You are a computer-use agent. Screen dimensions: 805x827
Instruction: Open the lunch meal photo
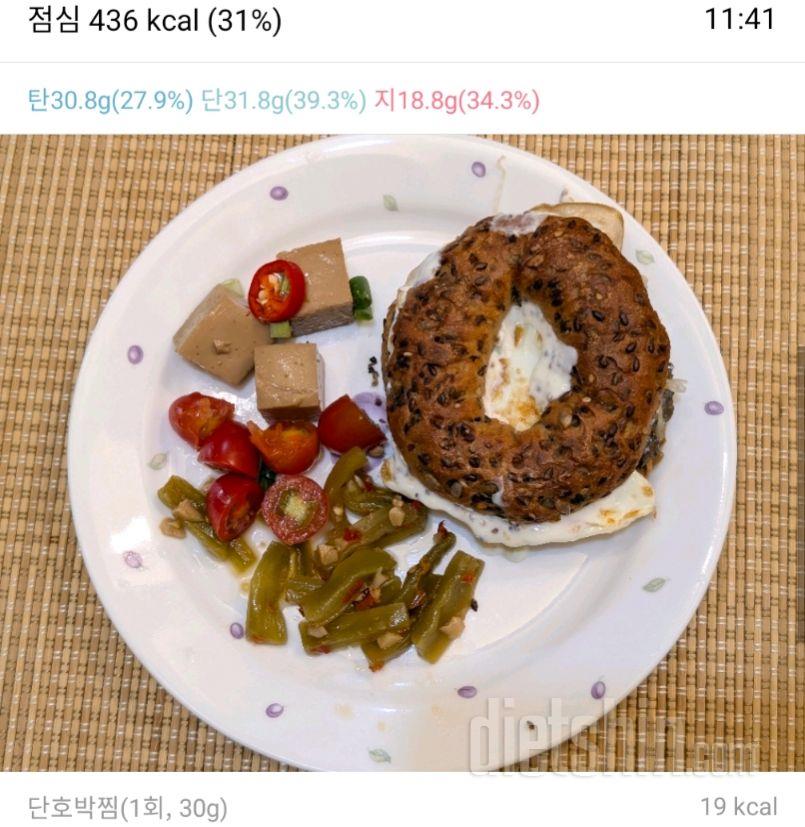tap(402, 452)
